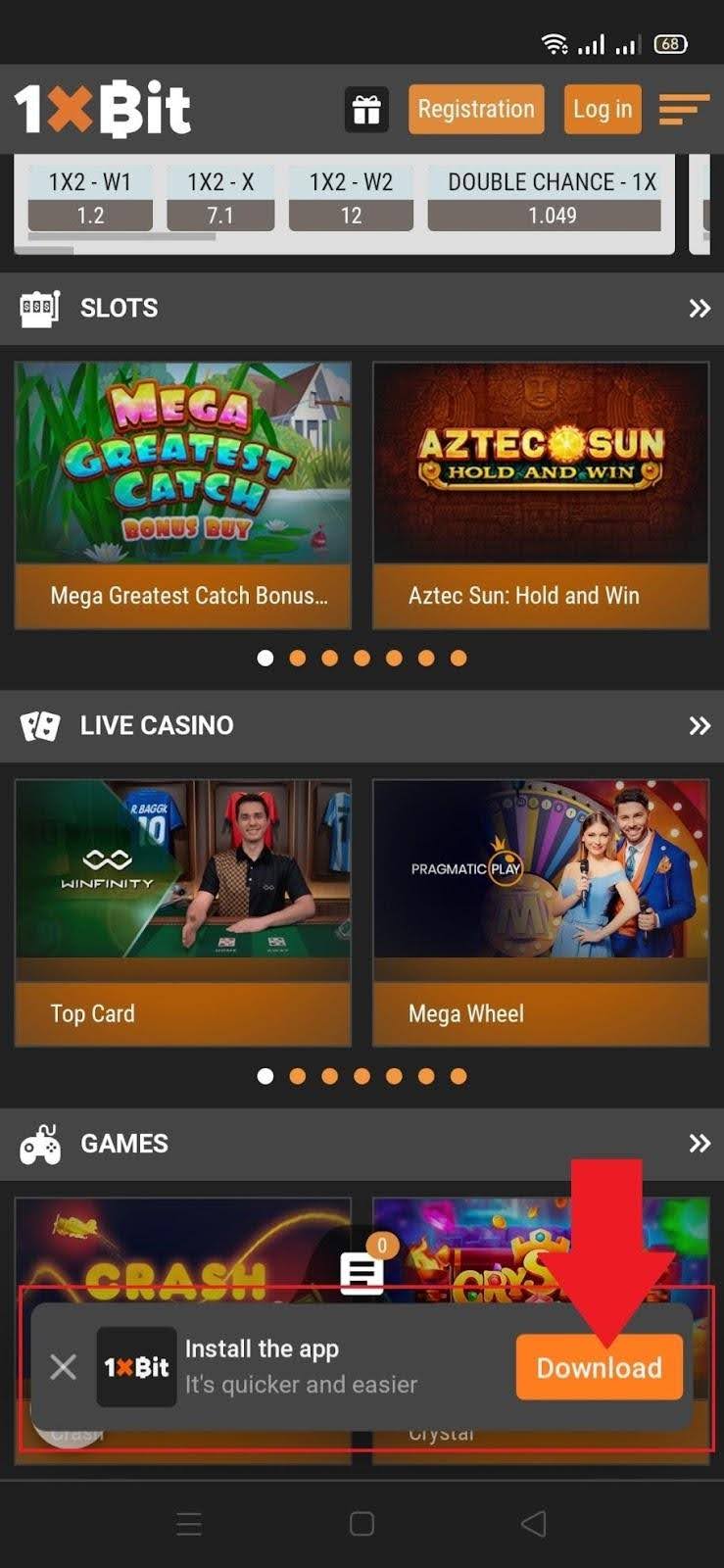Open the gift bonuses icon

pos(366,110)
